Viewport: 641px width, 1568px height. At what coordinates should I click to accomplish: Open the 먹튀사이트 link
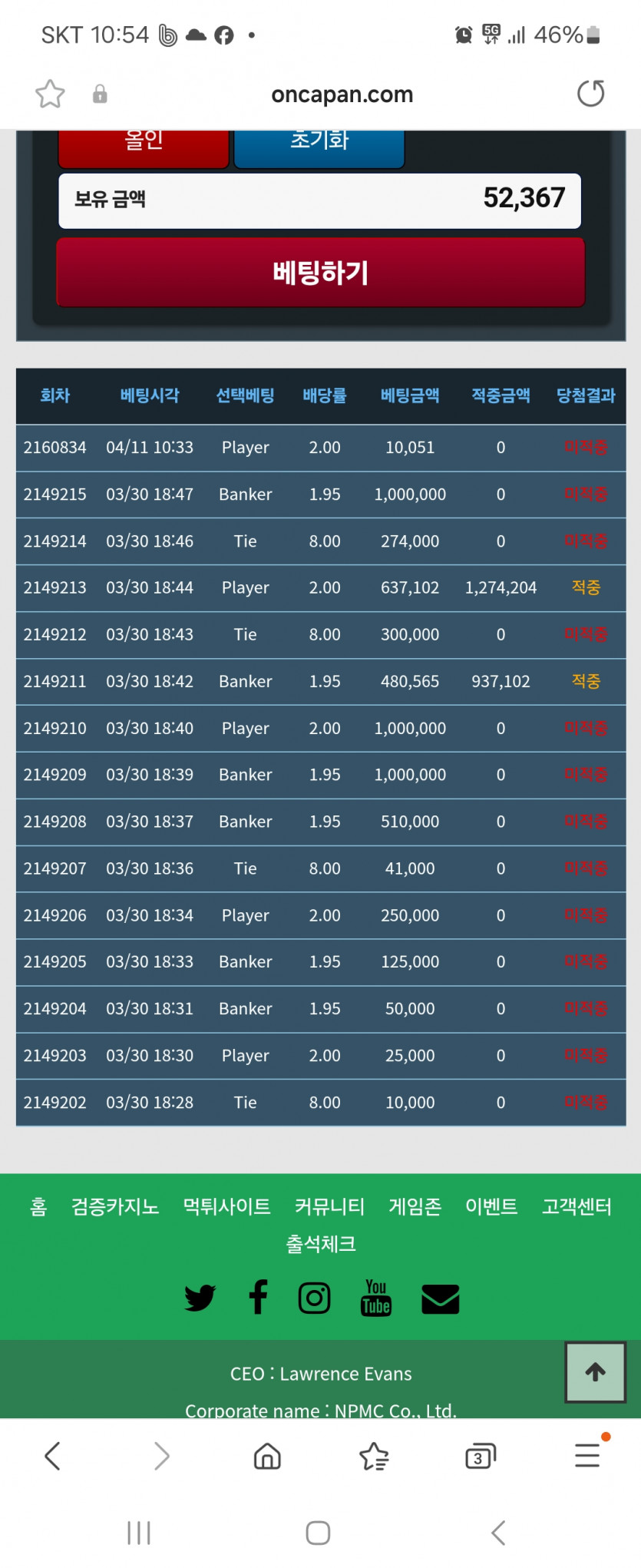point(226,1206)
